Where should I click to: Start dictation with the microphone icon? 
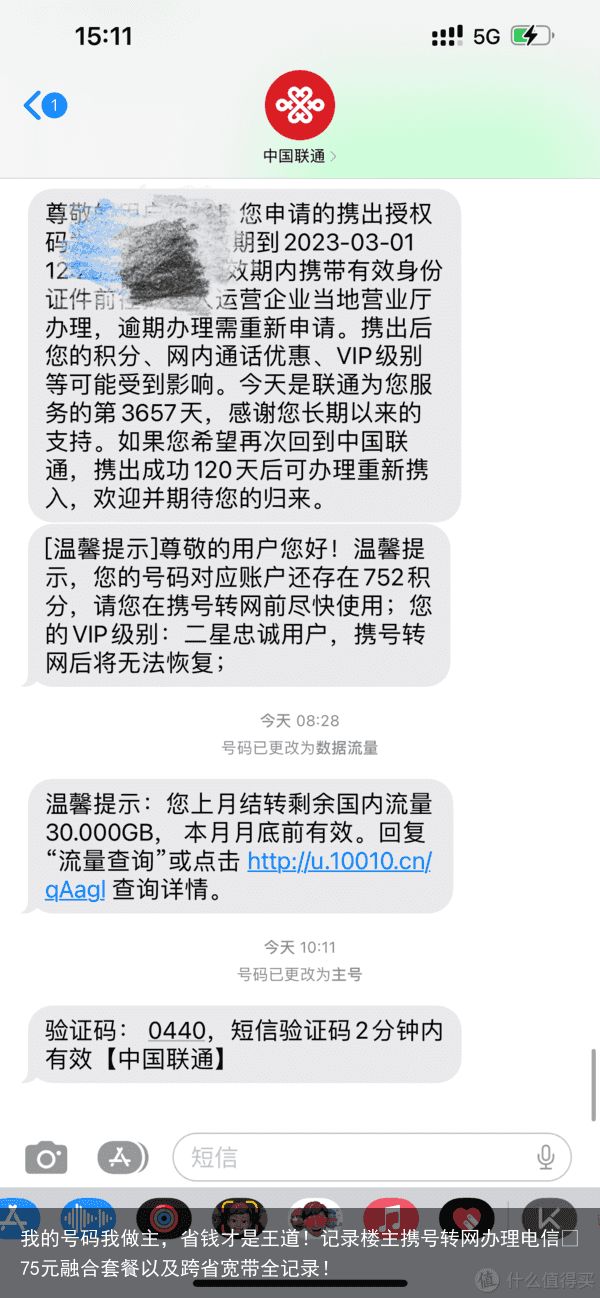coord(545,1158)
